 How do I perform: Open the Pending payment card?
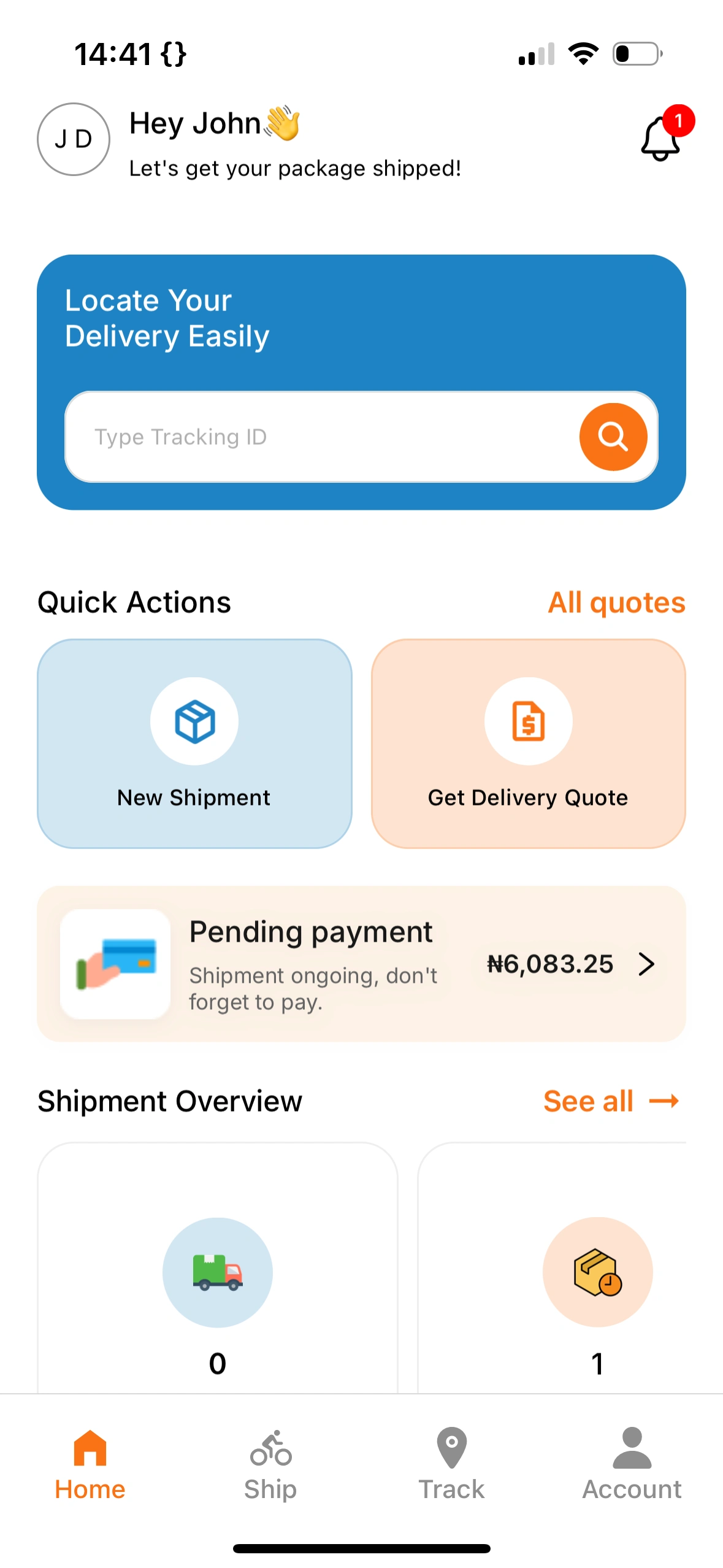point(361,963)
